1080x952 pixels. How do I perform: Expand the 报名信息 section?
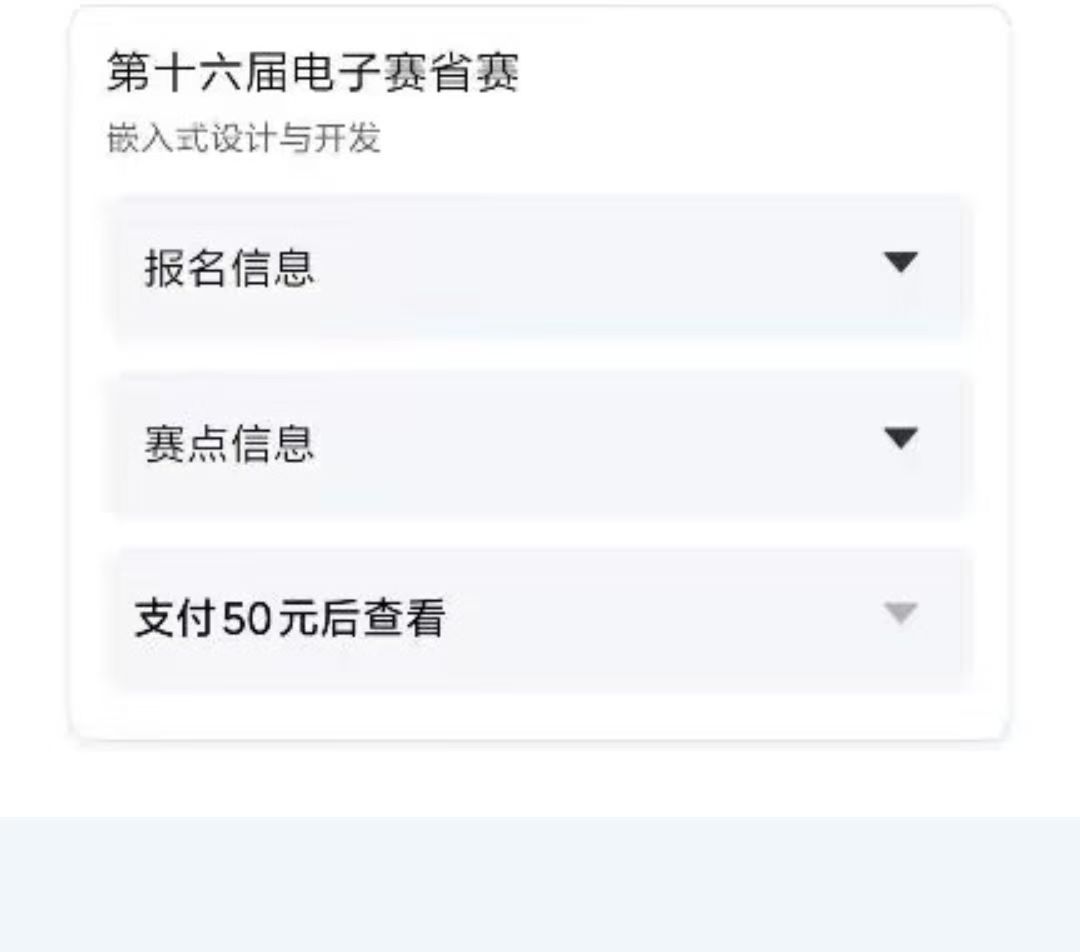tap(538, 267)
